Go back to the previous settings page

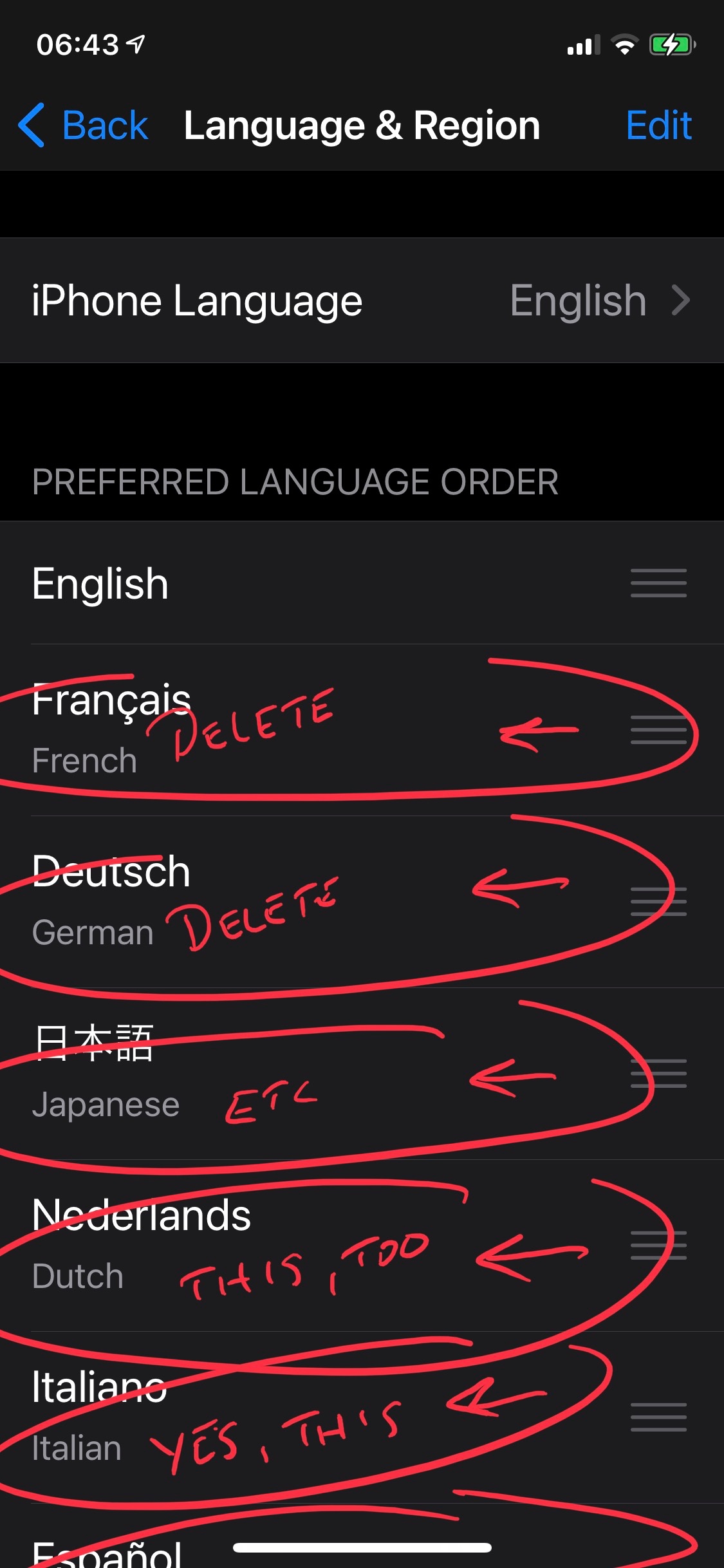click(84, 125)
